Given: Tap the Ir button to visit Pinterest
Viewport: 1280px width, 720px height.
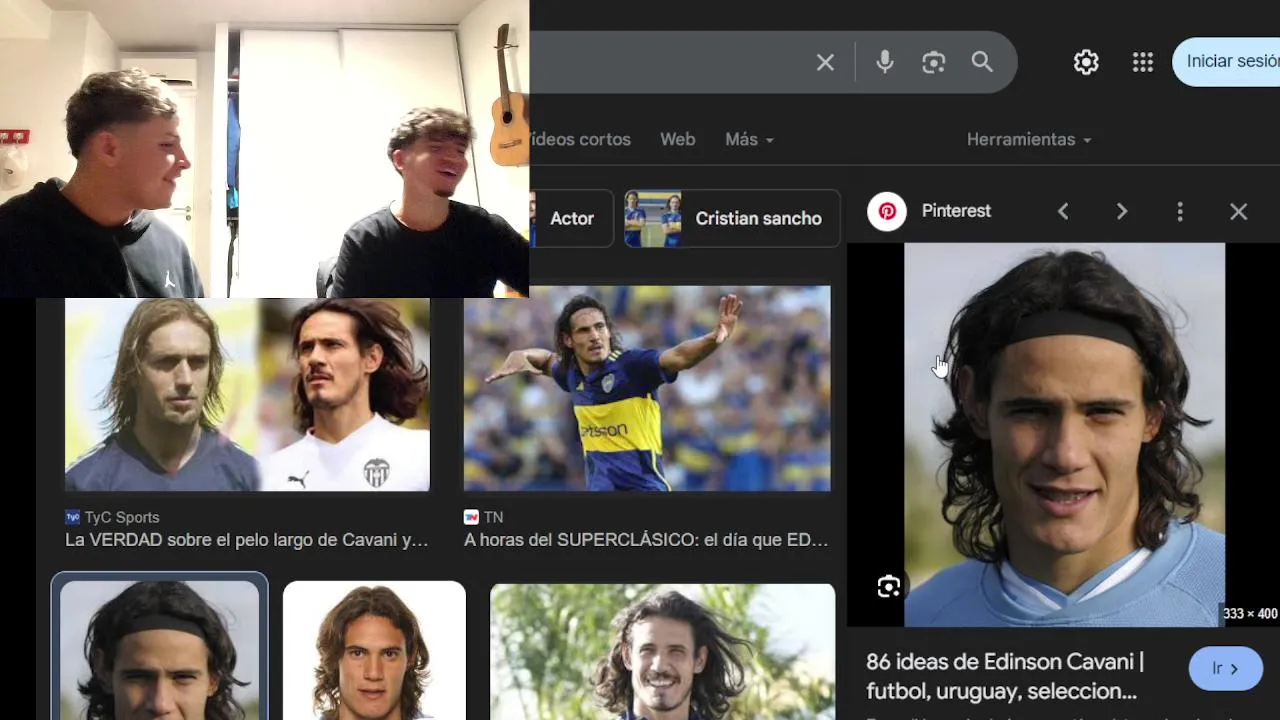Looking at the screenshot, I should [1225, 668].
